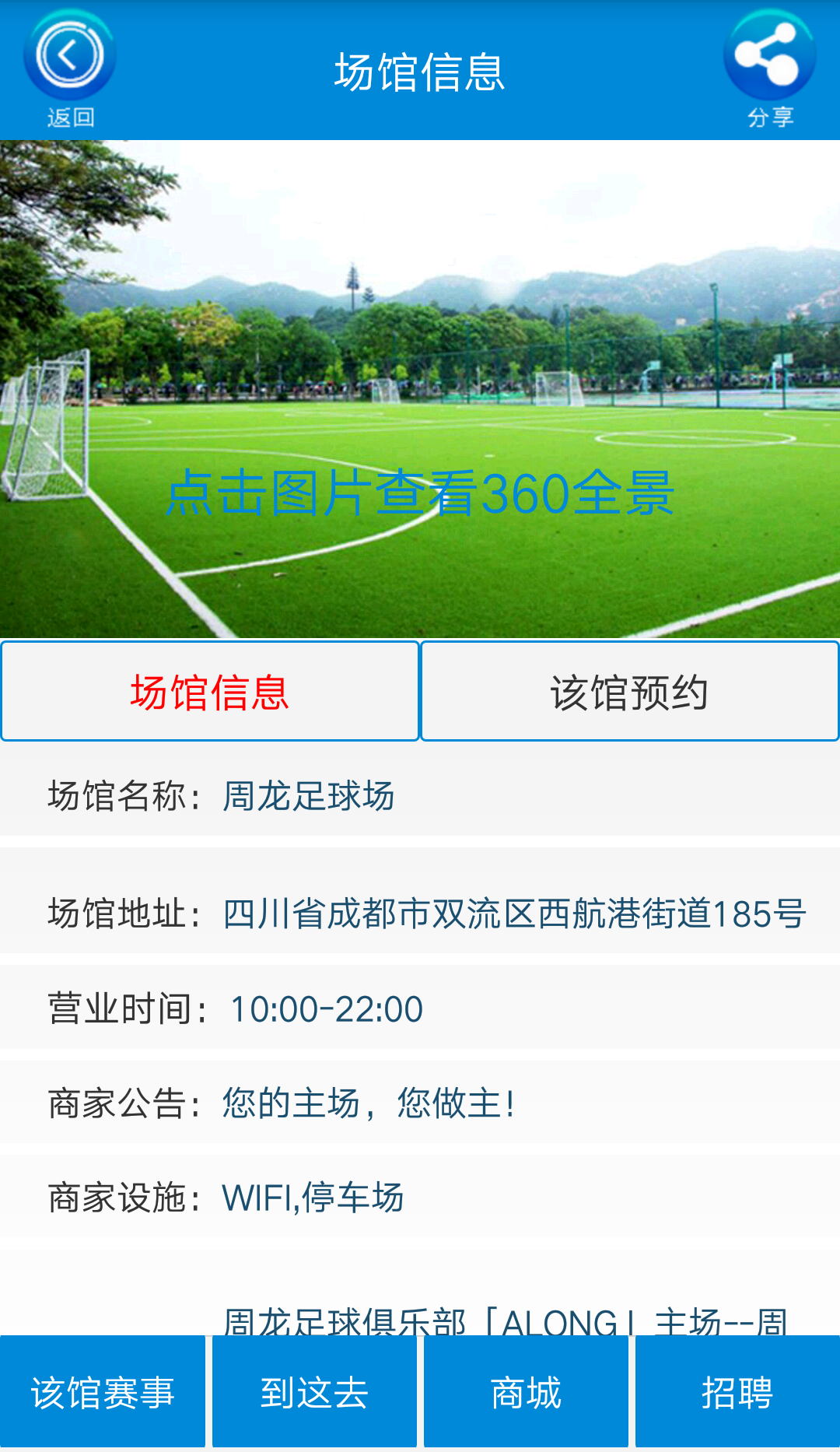This screenshot has width=840, height=1452.
Task: Switch to the 该馆预约 tab
Action: coord(629,691)
